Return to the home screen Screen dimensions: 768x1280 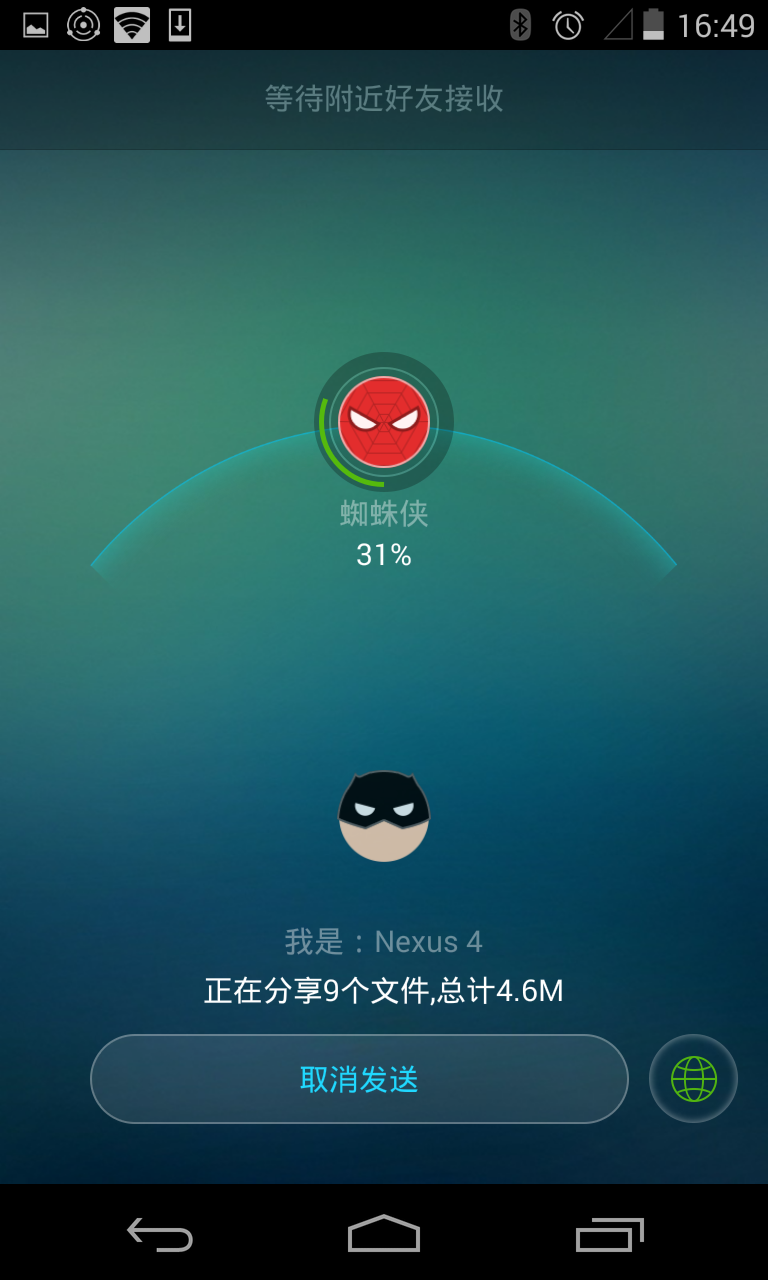click(384, 1235)
